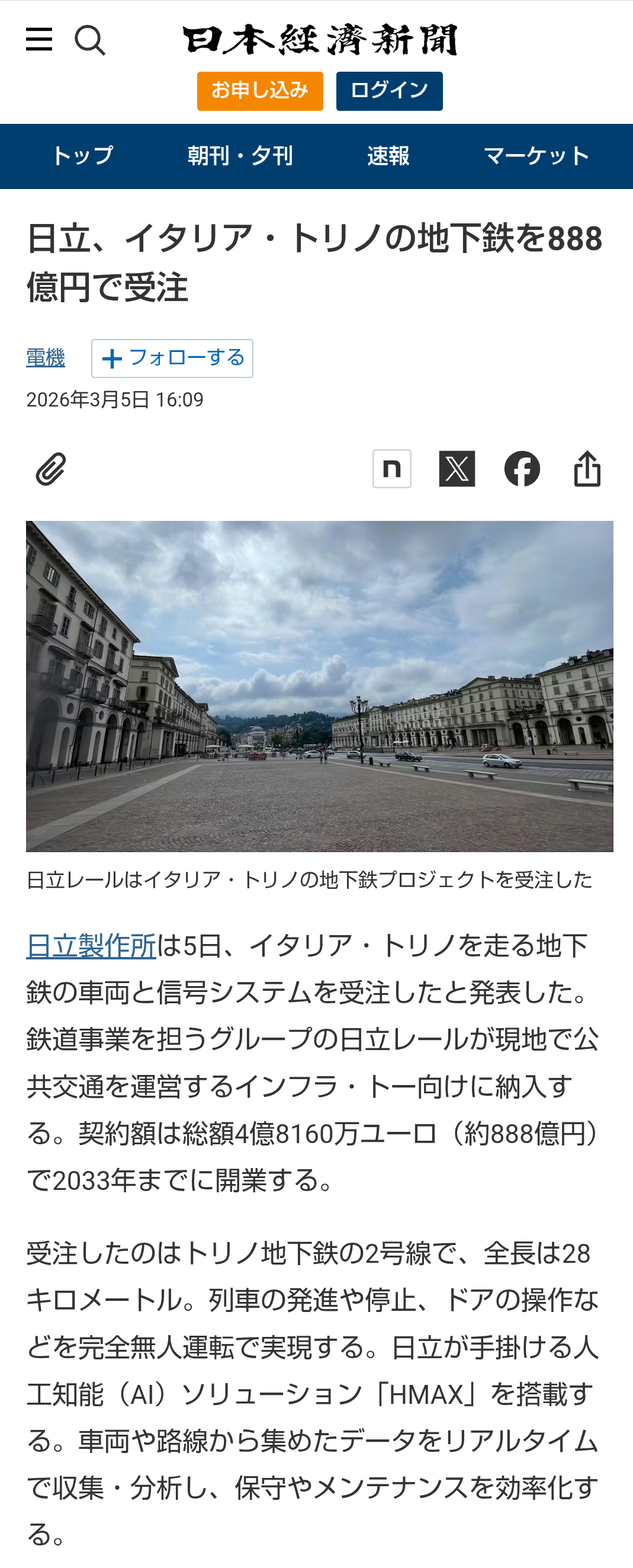Image resolution: width=633 pixels, height=1568 pixels.
Task: Switch to the 速報 tab
Action: click(x=388, y=156)
